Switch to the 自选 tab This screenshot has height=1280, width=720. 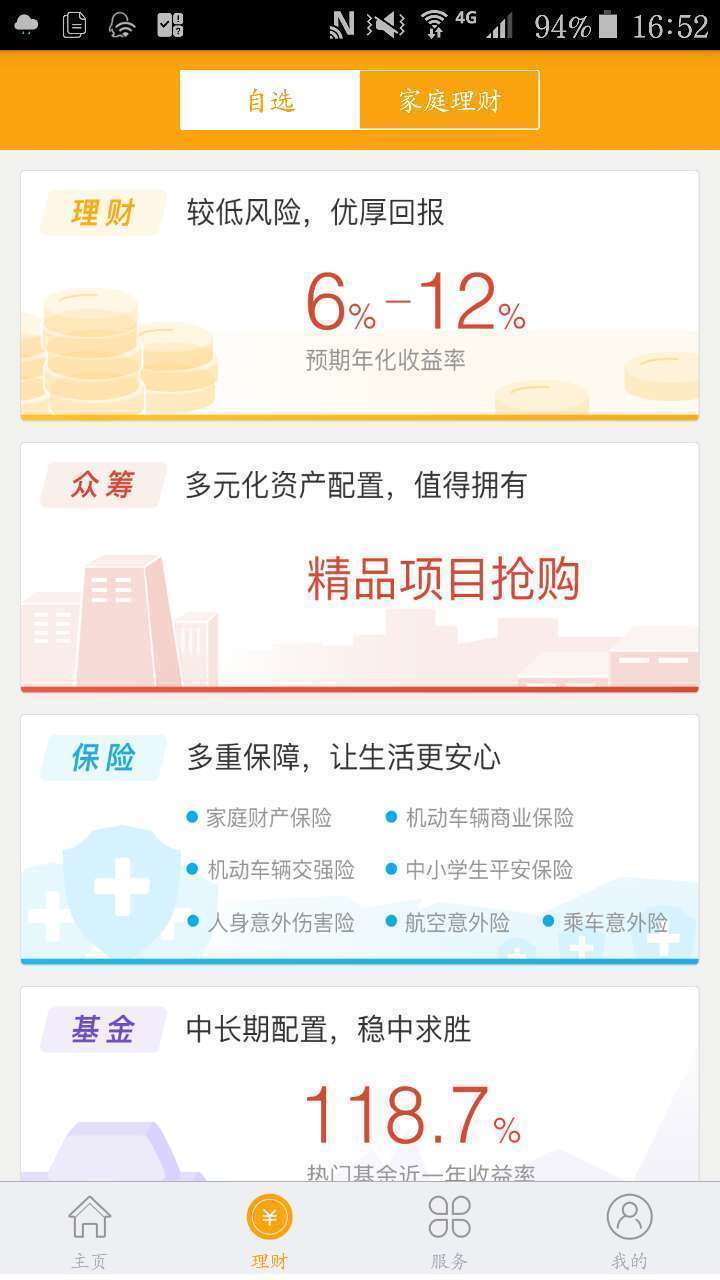[x=270, y=101]
